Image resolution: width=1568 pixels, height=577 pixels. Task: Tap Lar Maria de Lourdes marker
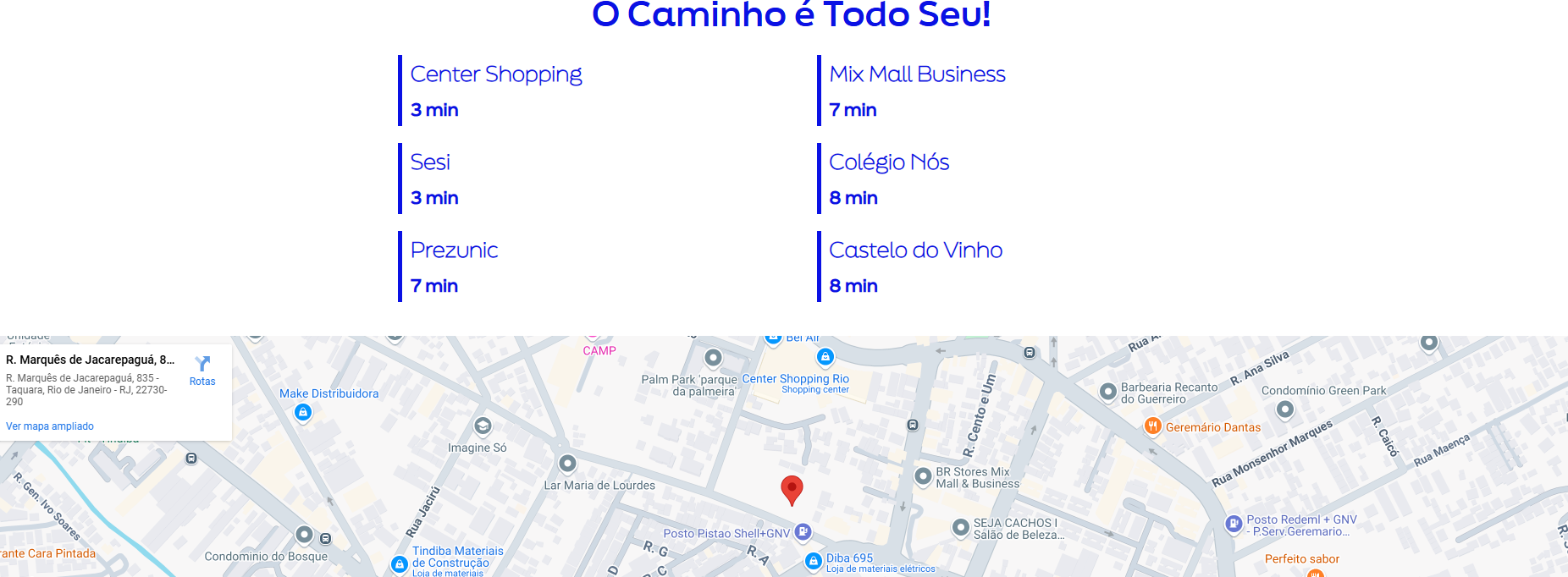point(567,464)
